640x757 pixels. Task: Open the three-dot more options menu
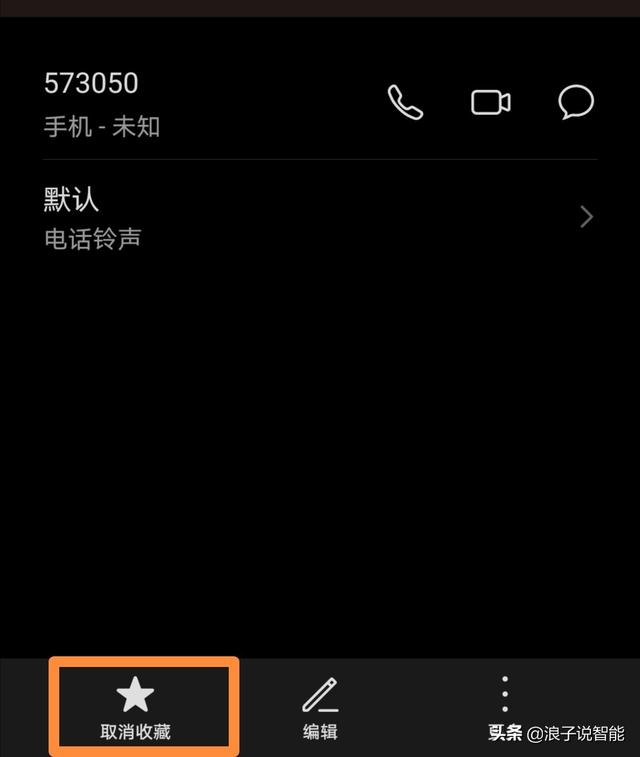click(505, 694)
